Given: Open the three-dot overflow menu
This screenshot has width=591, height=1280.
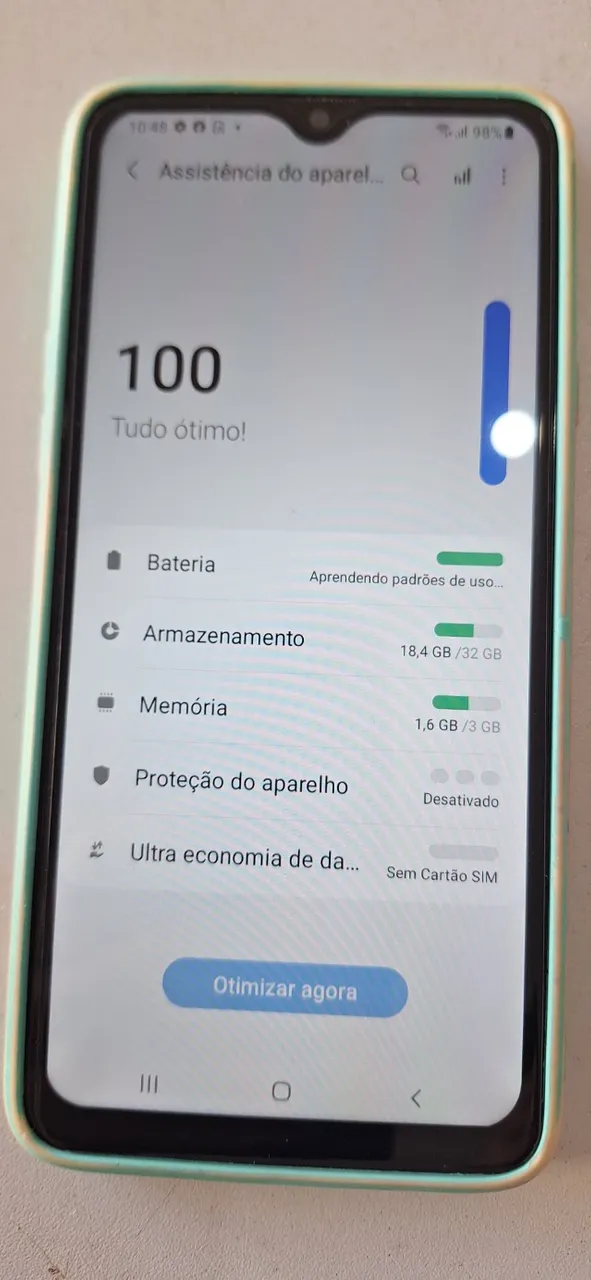Looking at the screenshot, I should click(503, 177).
